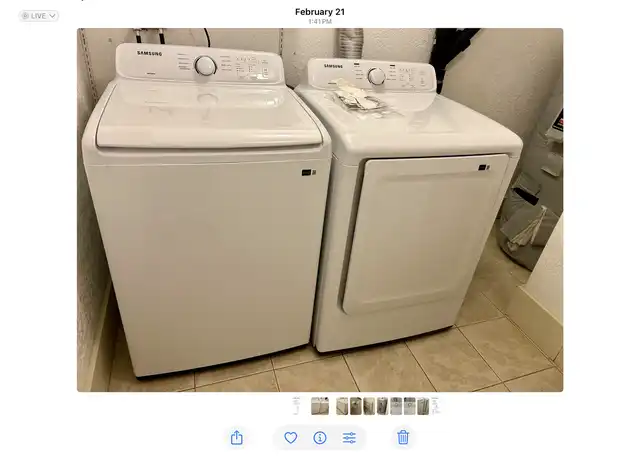Open the LIVE photo options dropdown
The image size is (640, 460).
[39, 16]
